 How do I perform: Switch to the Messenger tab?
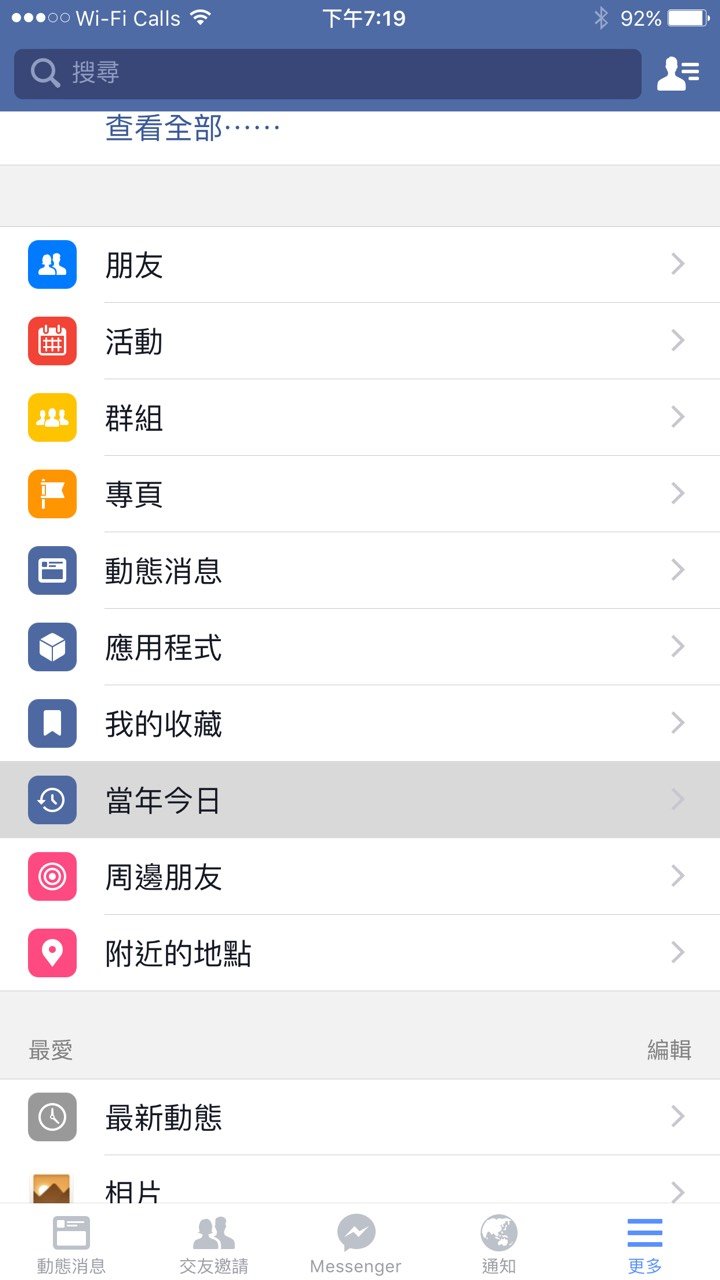tap(356, 1245)
